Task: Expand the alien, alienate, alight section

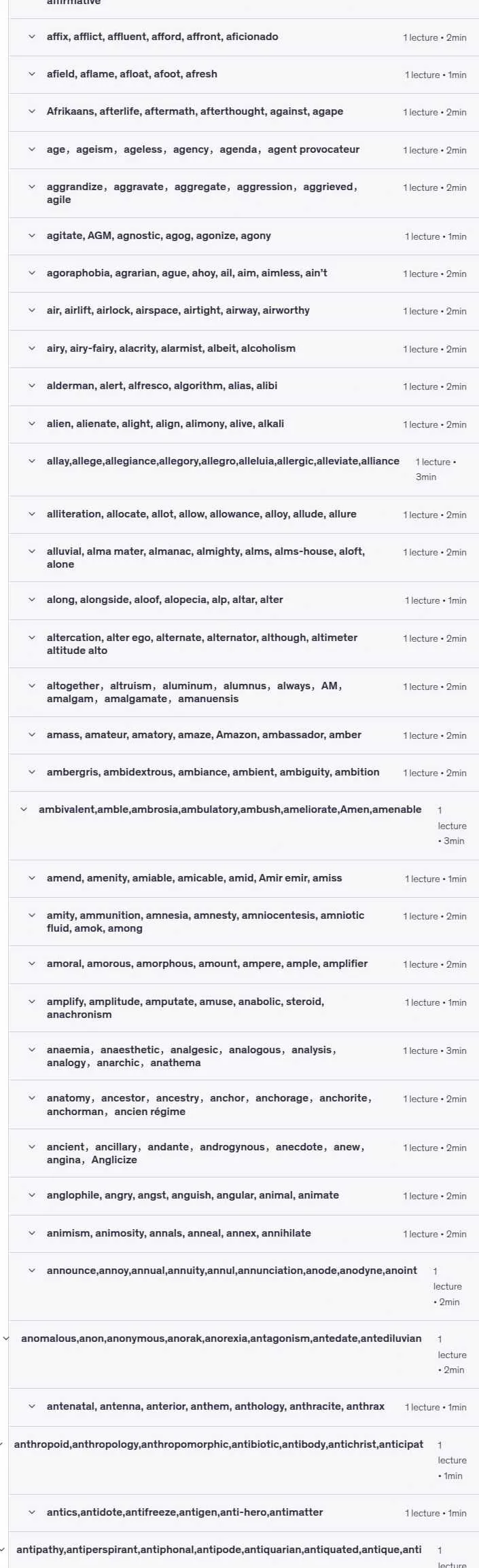Action: 243,424
